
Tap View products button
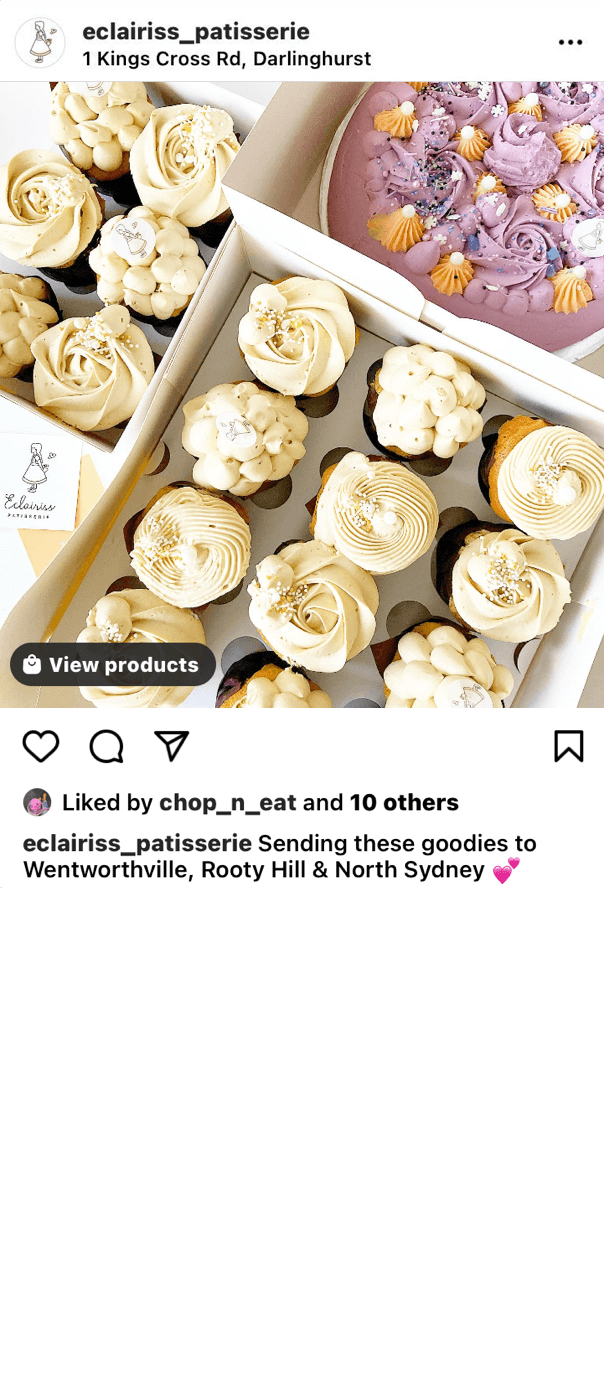click(113, 665)
